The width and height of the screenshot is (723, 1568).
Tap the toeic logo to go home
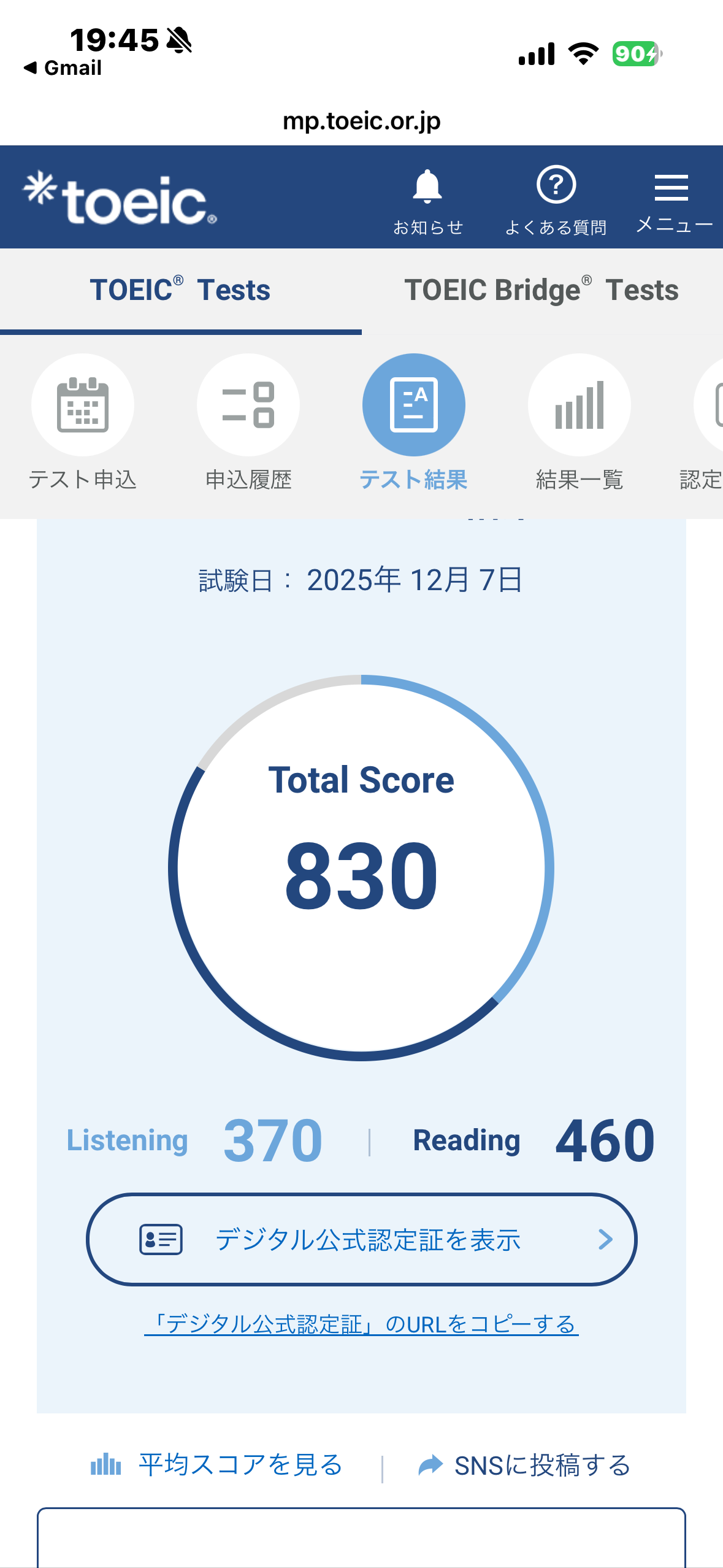pyautogui.click(x=120, y=199)
